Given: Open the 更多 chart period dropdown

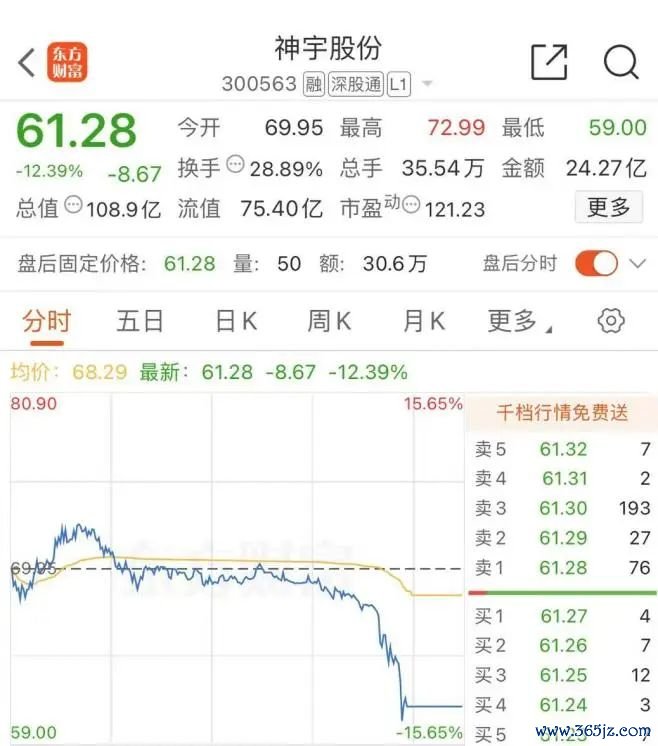Looking at the screenshot, I should [518, 321].
